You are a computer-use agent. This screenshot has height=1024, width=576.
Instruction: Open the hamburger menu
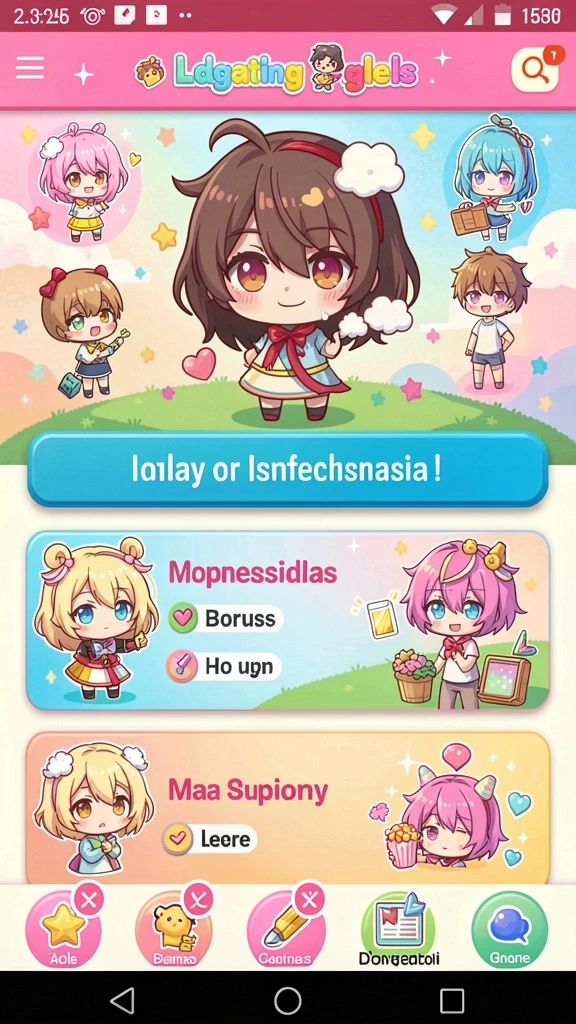coord(30,68)
